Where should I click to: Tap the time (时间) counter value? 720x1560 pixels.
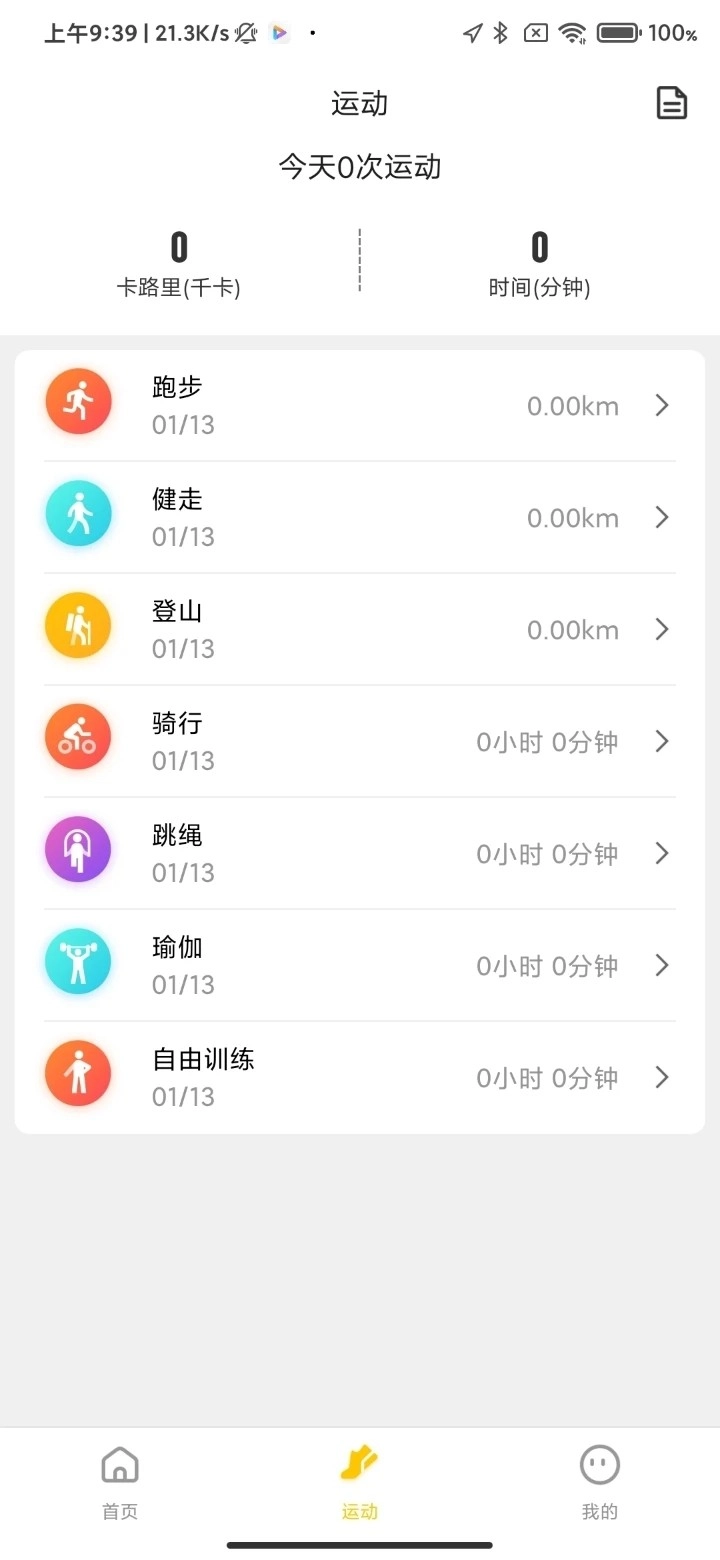(x=539, y=247)
